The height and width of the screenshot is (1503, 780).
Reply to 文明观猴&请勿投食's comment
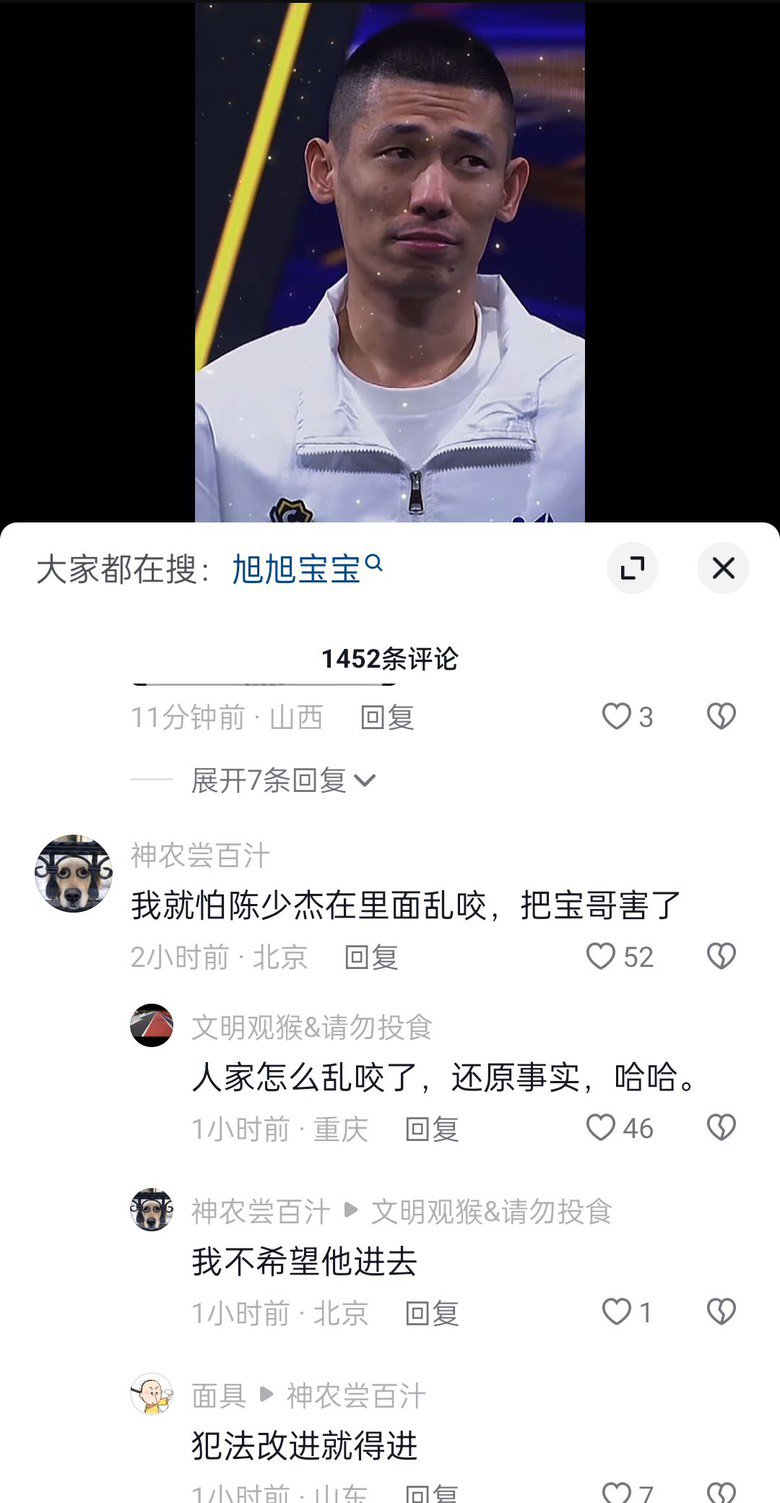[432, 1129]
